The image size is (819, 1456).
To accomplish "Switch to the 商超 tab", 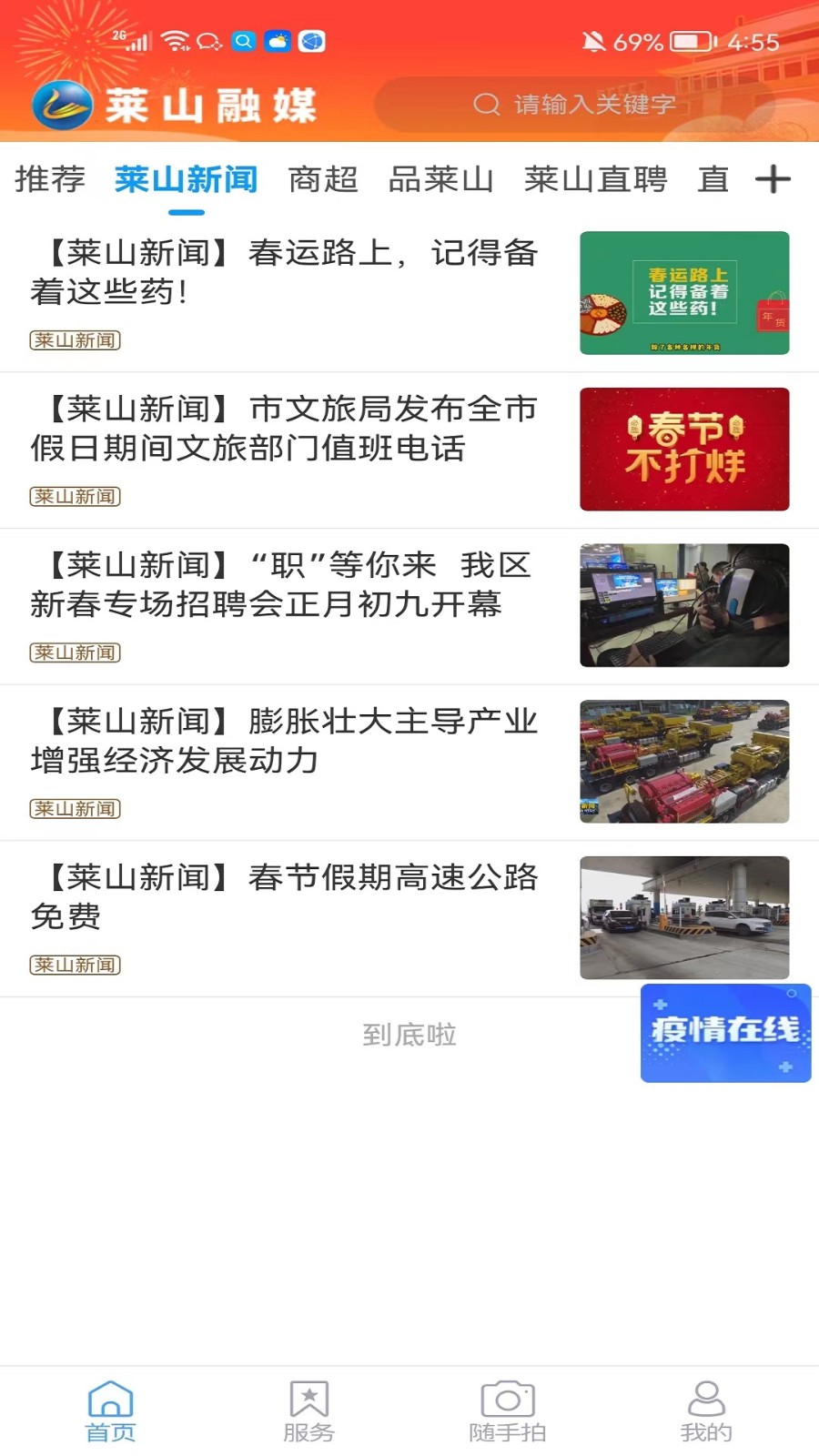I will tap(323, 179).
